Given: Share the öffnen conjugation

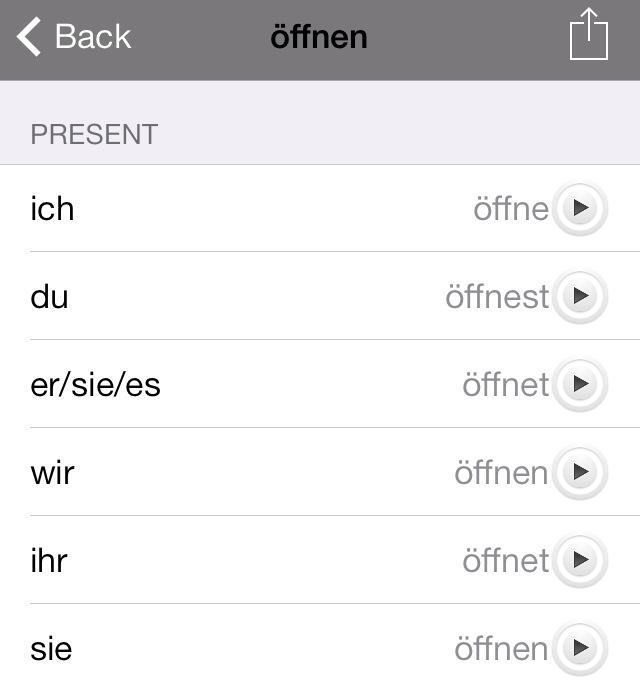Looking at the screenshot, I should tap(589, 35).
